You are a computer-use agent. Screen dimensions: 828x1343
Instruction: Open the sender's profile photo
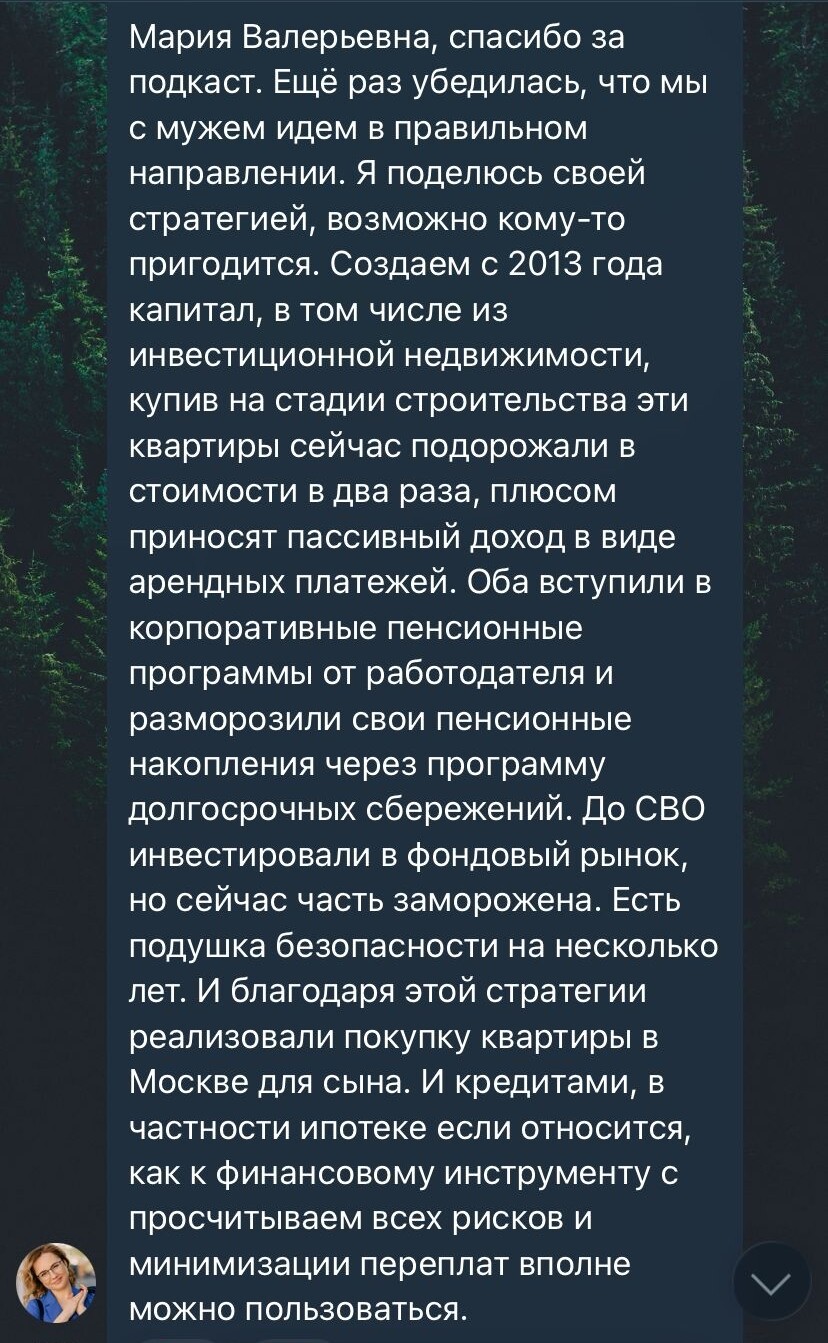point(55,1283)
